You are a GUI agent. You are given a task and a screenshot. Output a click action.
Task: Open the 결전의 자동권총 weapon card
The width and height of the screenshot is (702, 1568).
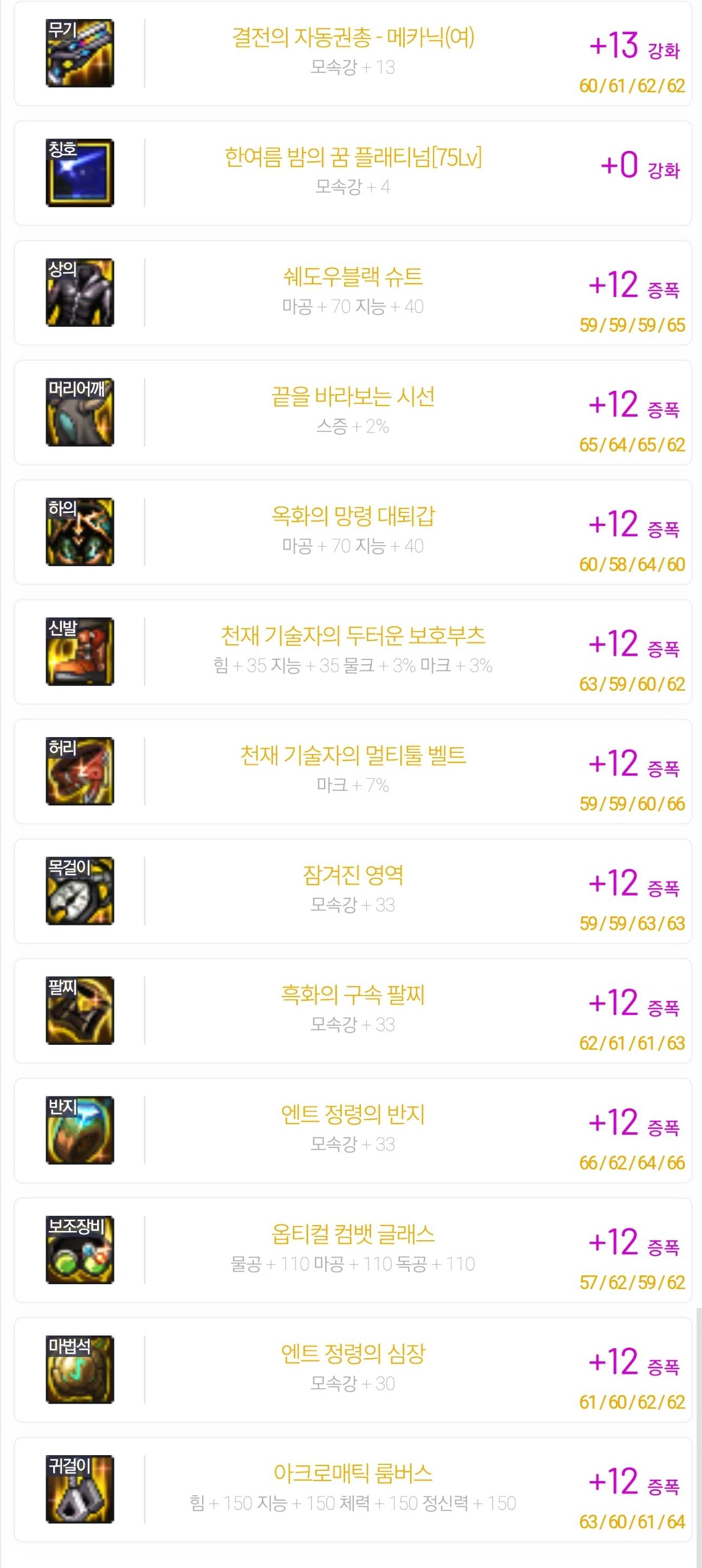(x=353, y=53)
